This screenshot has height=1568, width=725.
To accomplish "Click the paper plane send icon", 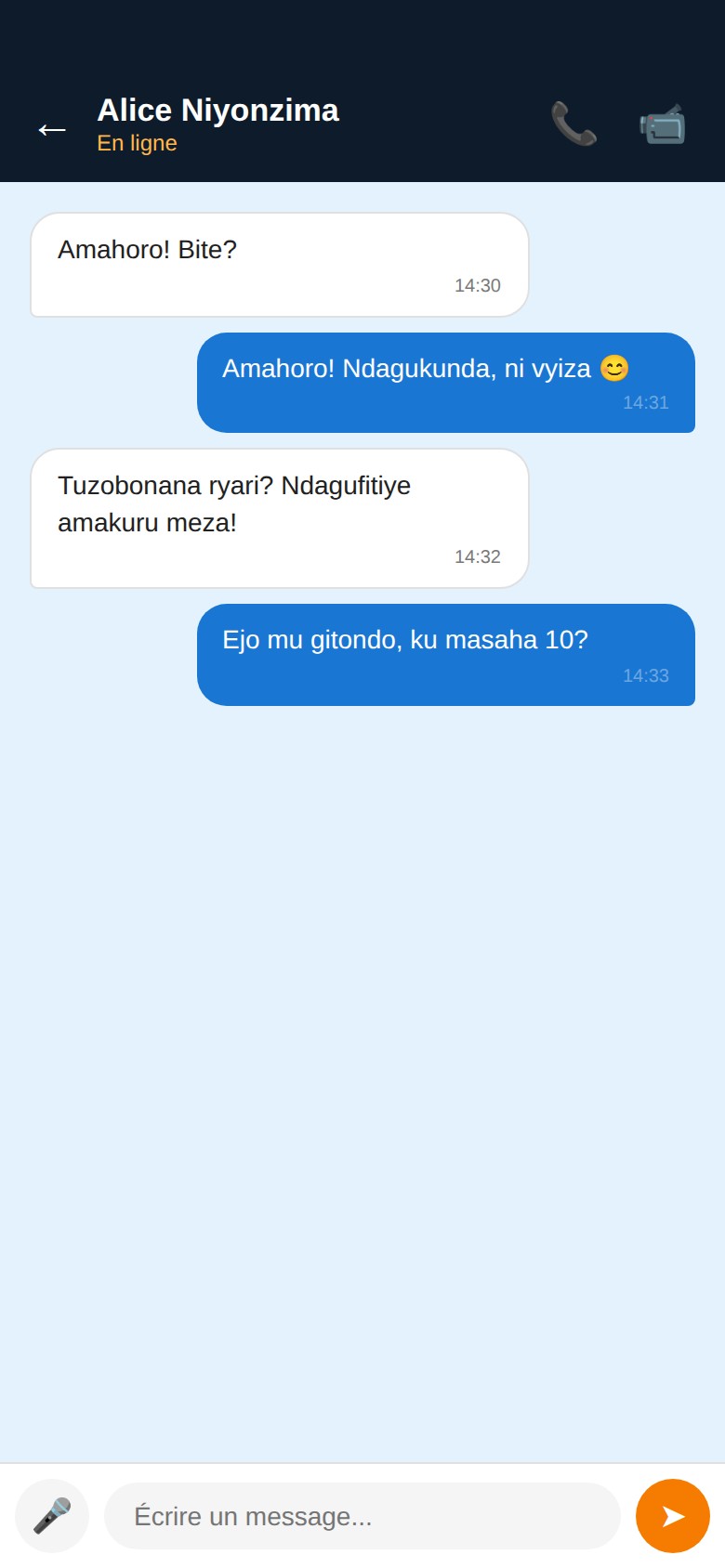I will point(672,1515).
